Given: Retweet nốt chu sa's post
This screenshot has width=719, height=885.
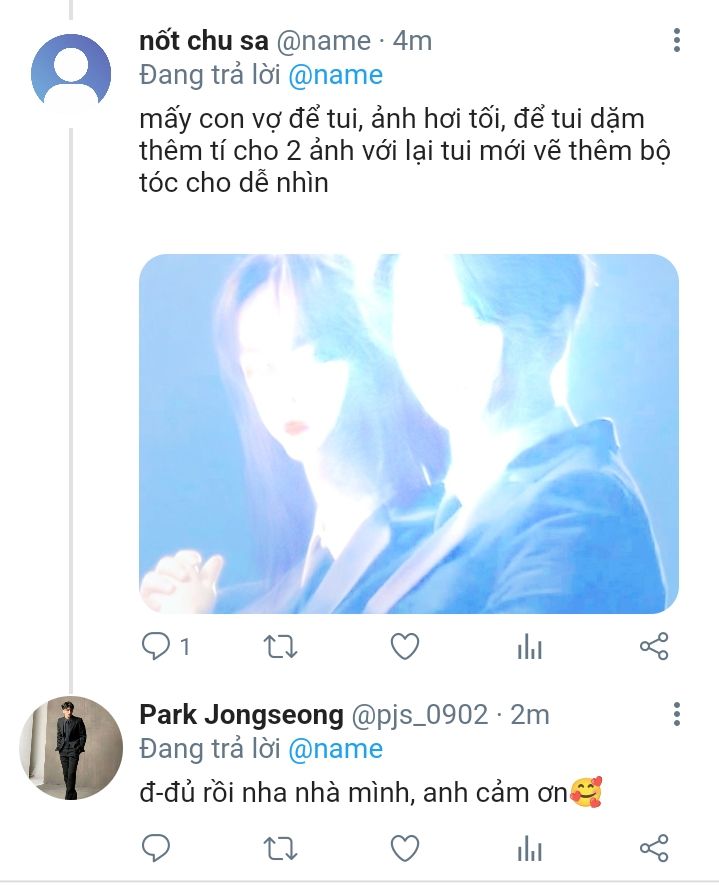Looking at the screenshot, I should click(280, 648).
